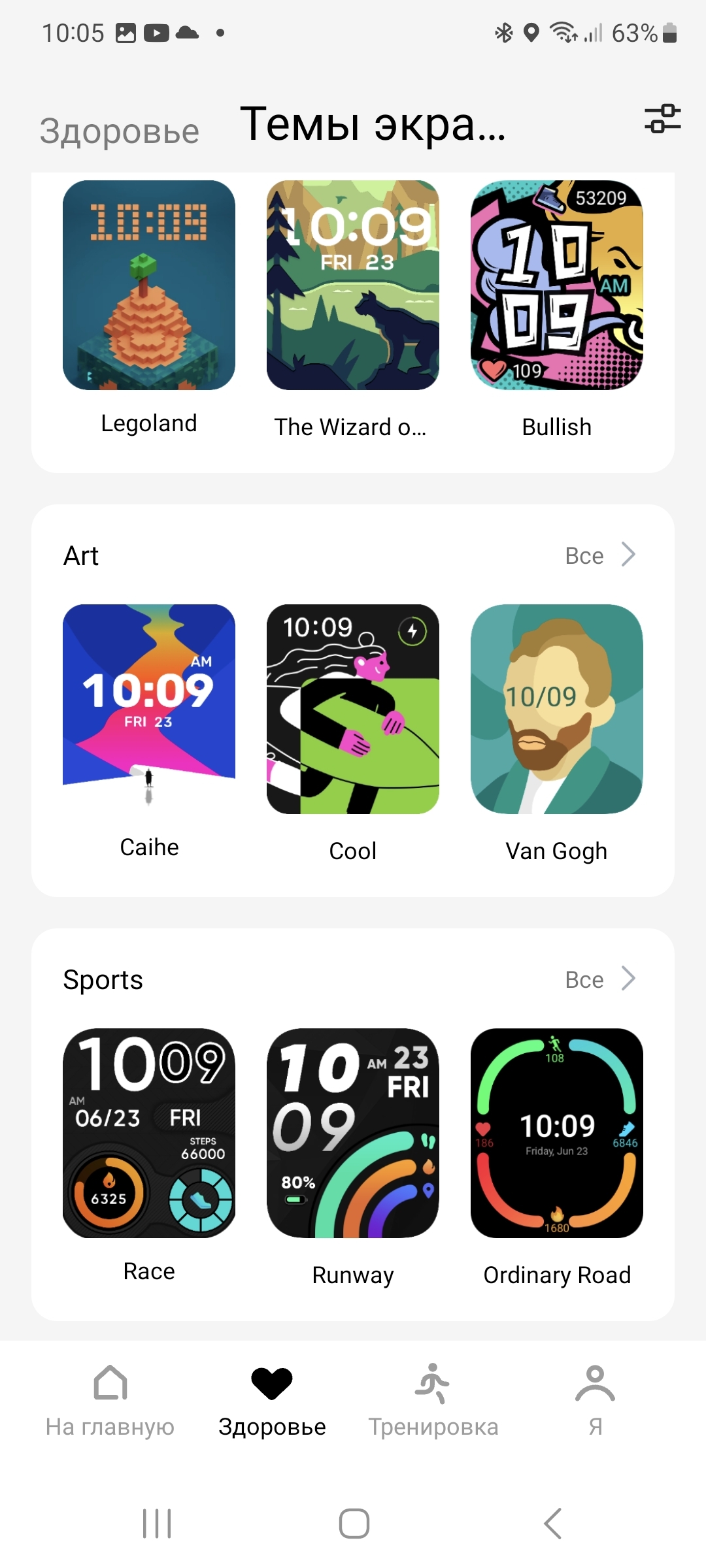Viewport: 706px width, 1568px height.
Task: View all Art watch faces
Action: tap(600, 556)
